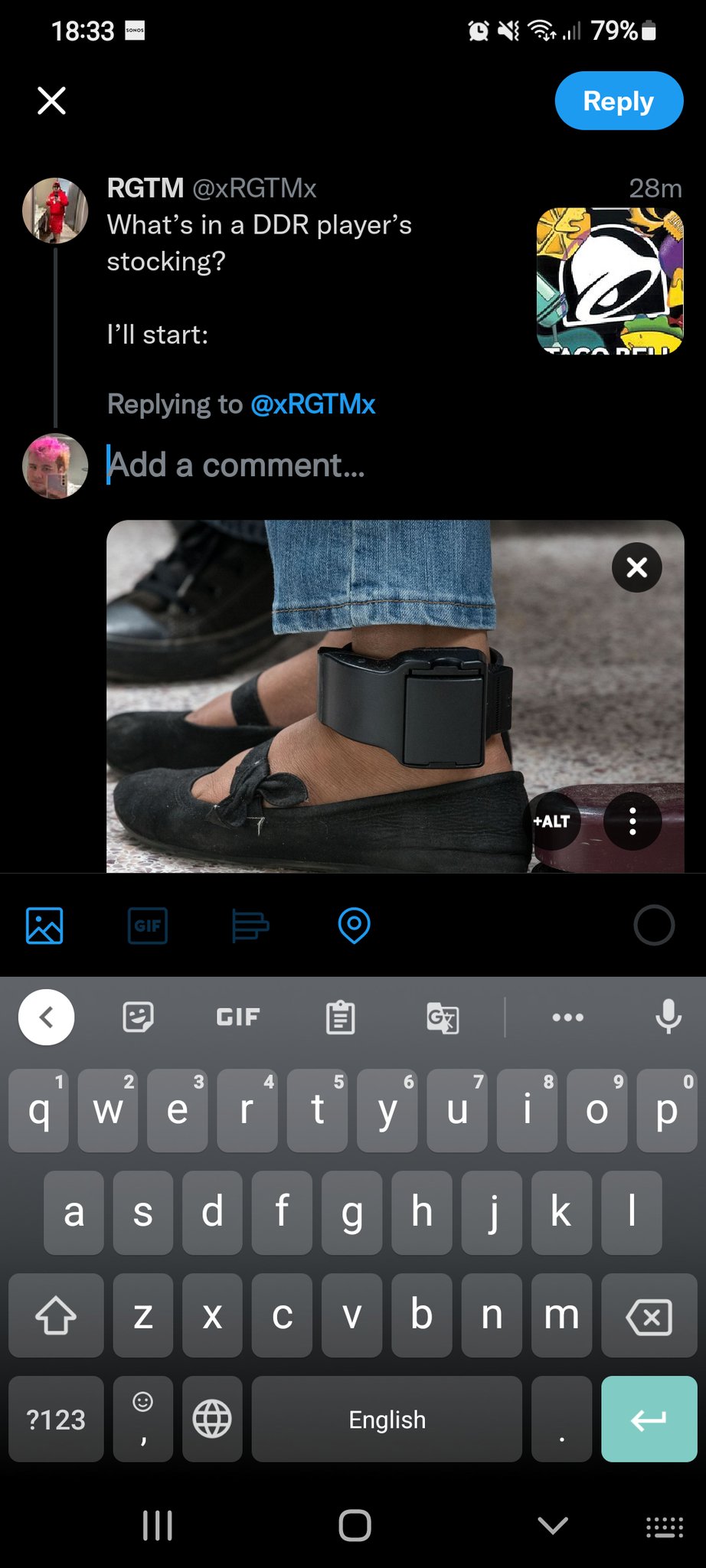Open the keyboard's GIF search

[238, 1018]
